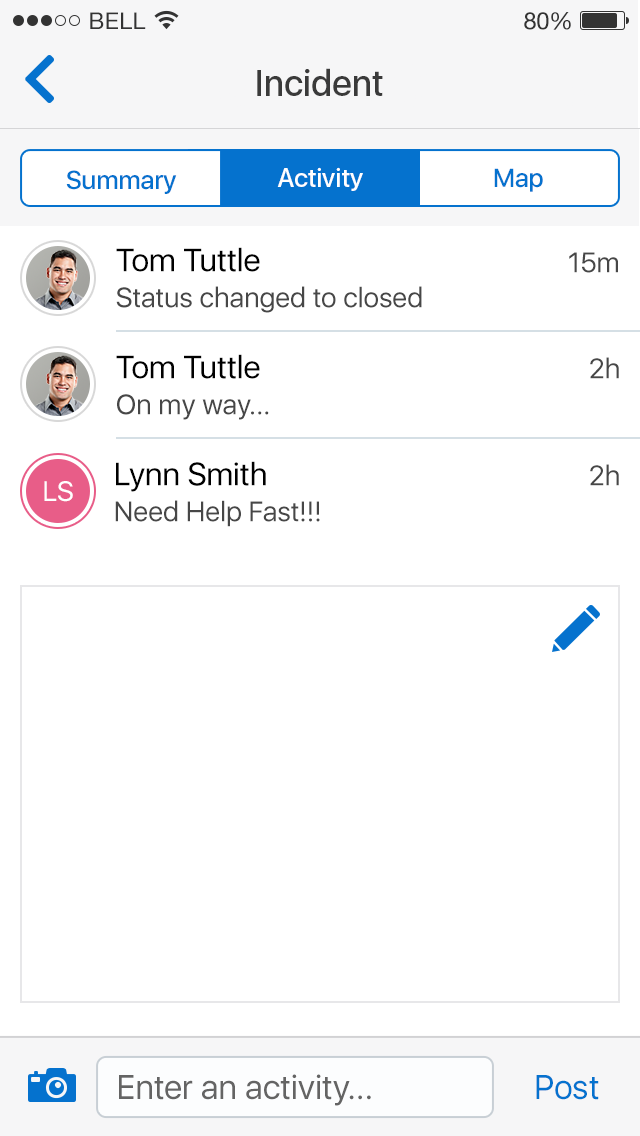The width and height of the screenshot is (640, 1136).
Task: Open Lynn Smith's Need Help Fast activity
Action: pyautogui.click(x=330, y=492)
